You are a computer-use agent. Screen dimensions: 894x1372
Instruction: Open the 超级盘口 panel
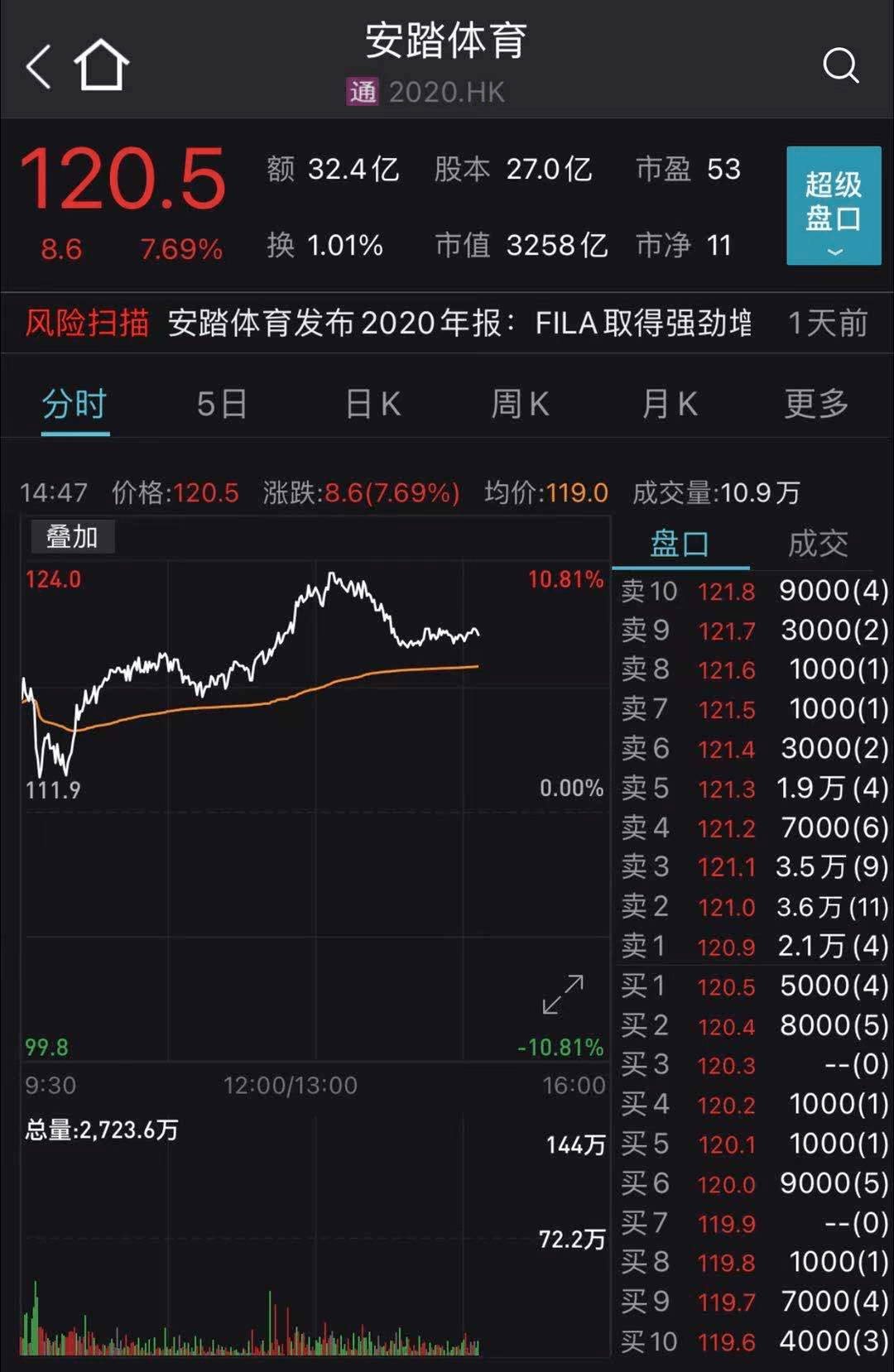[x=833, y=199]
